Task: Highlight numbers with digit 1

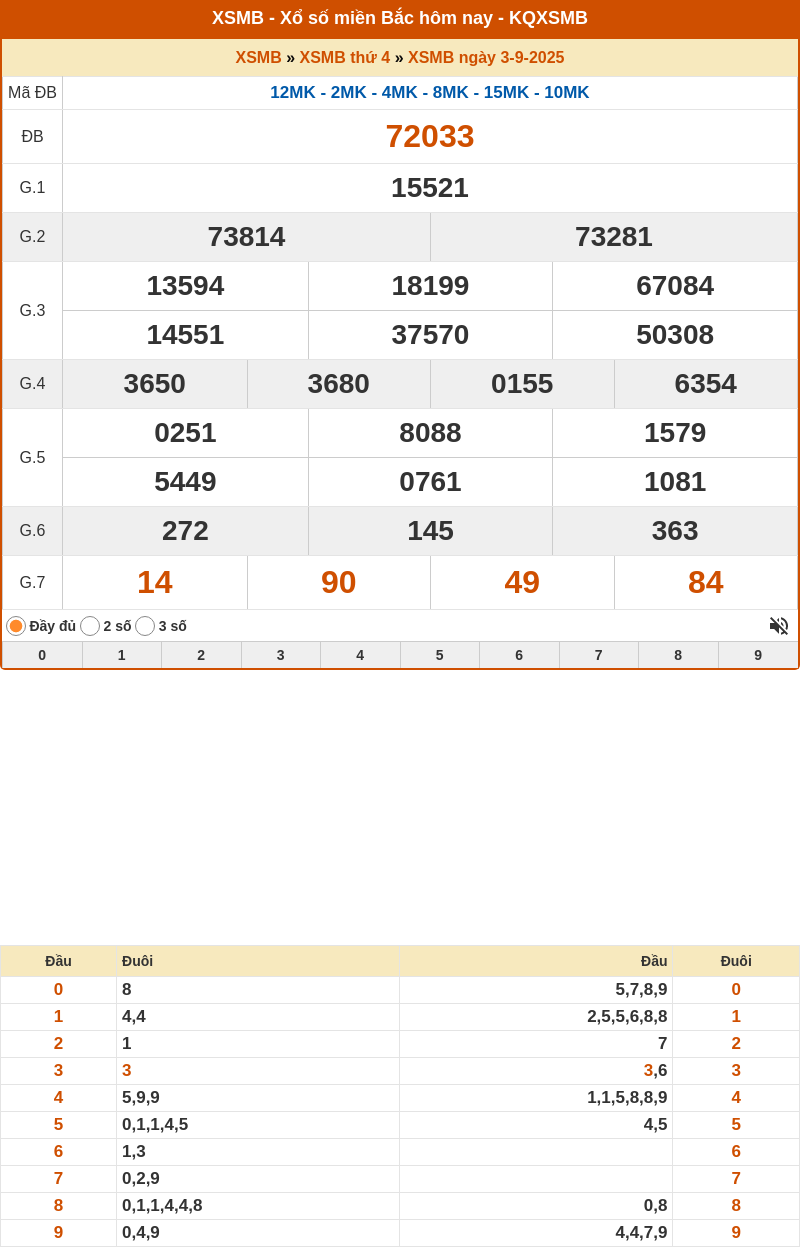Action: pyautogui.click(x=122, y=655)
